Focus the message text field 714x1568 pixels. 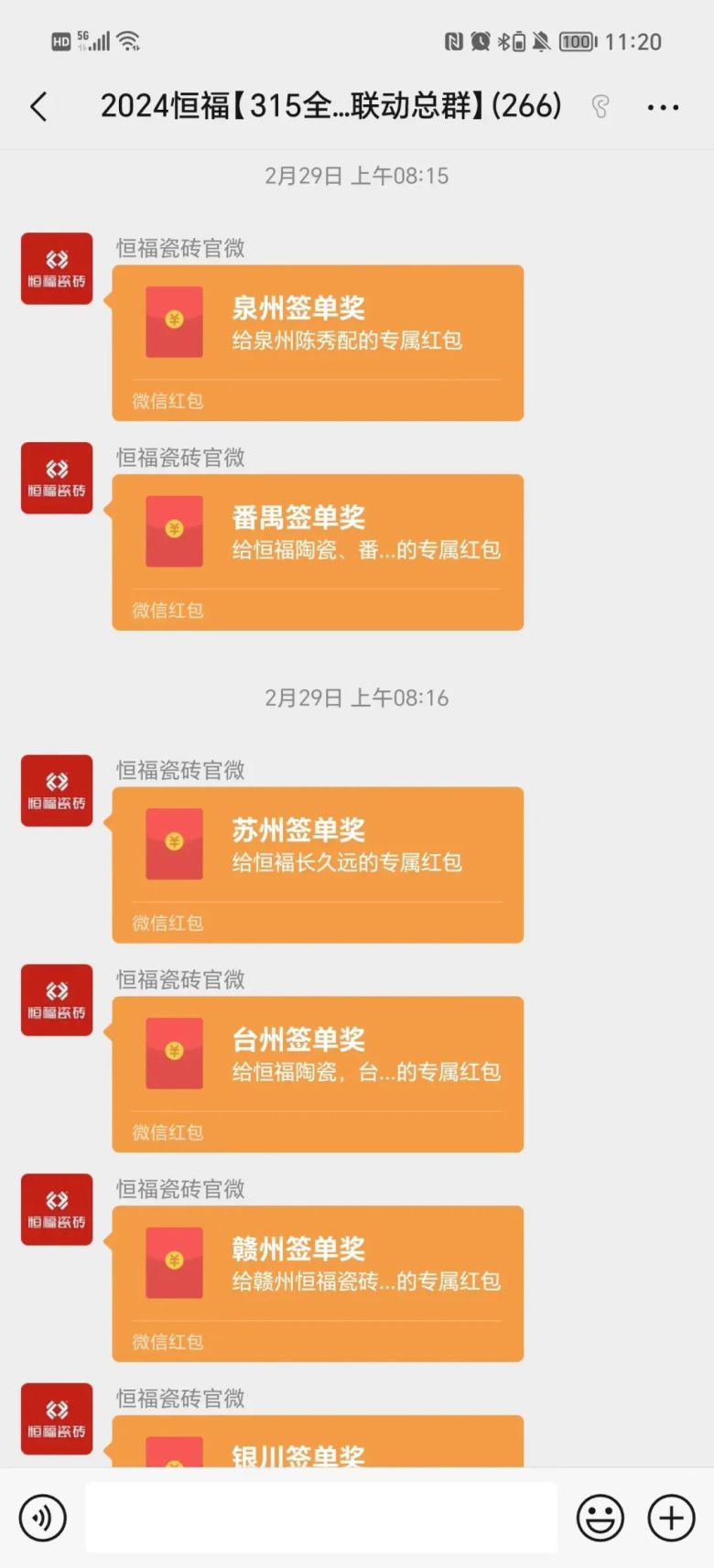[x=321, y=1518]
